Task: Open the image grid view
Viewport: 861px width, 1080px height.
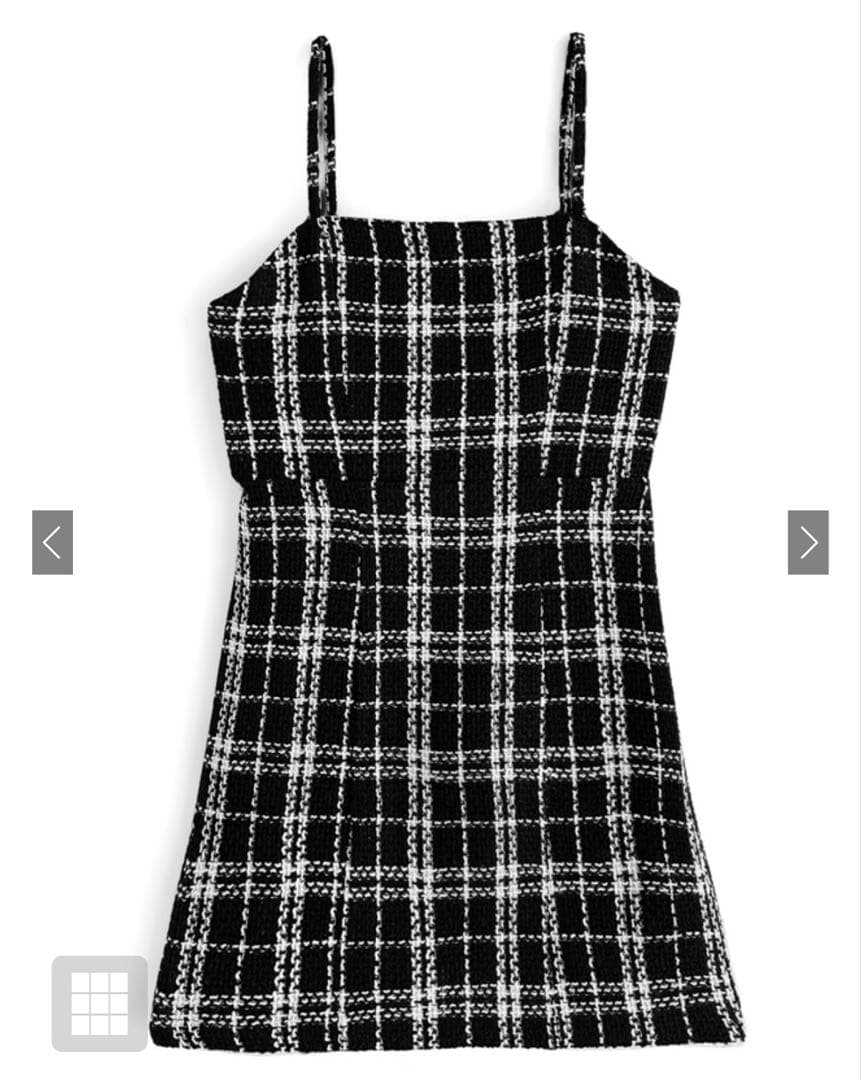Action: pos(100,1003)
